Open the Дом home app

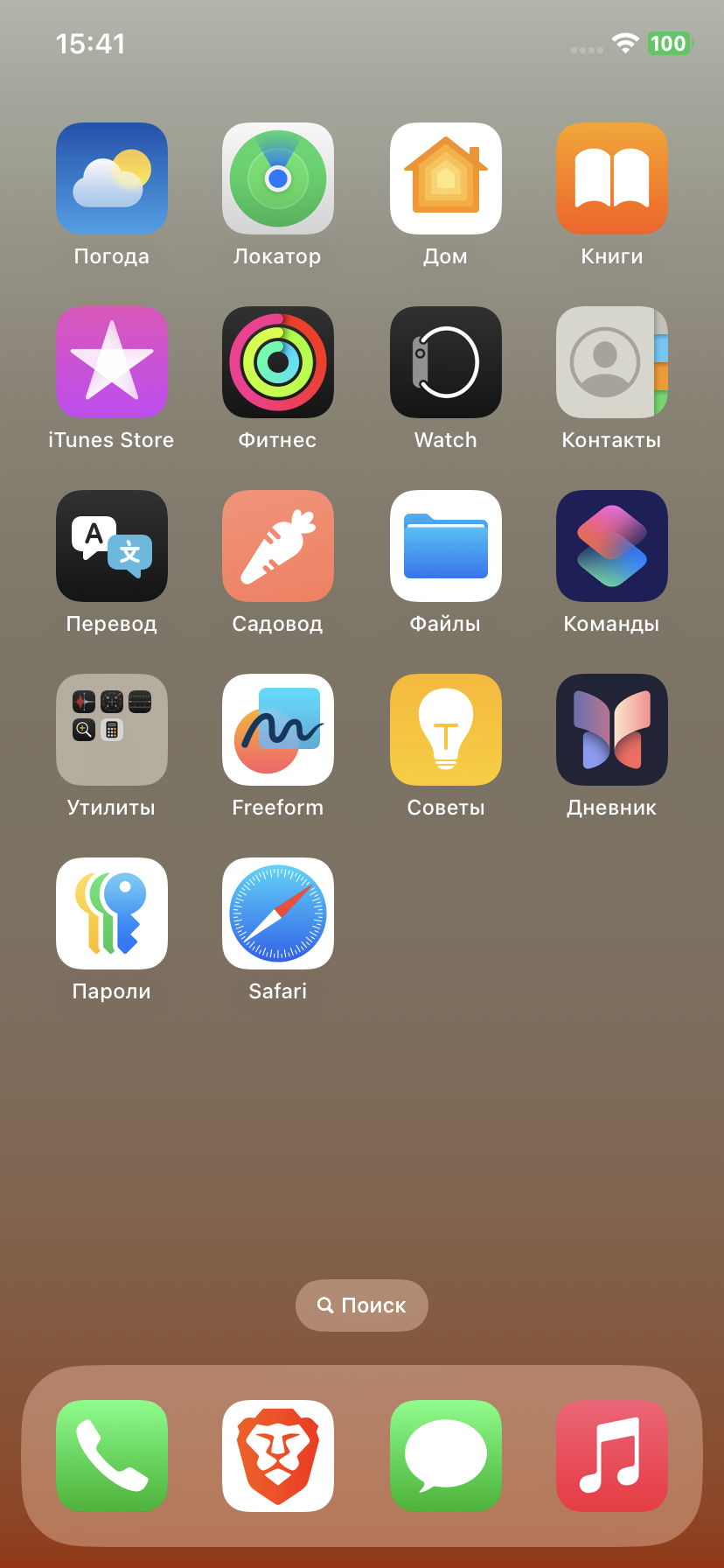(x=446, y=178)
